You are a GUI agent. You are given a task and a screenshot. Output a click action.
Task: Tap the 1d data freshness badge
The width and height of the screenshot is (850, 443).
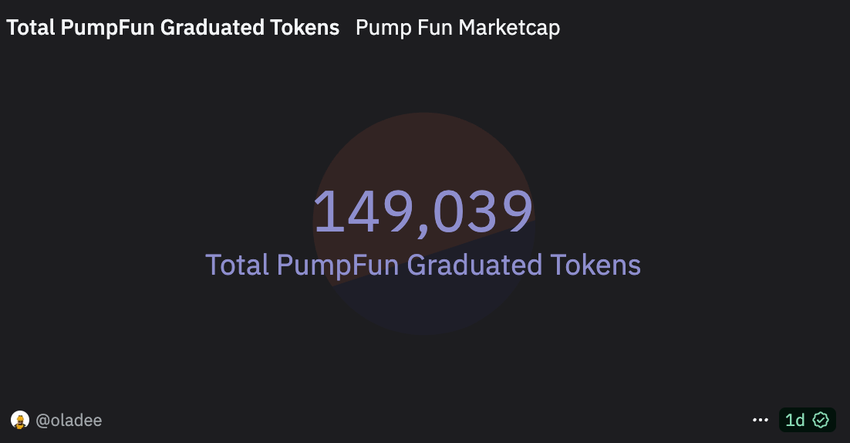coord(807,420)
